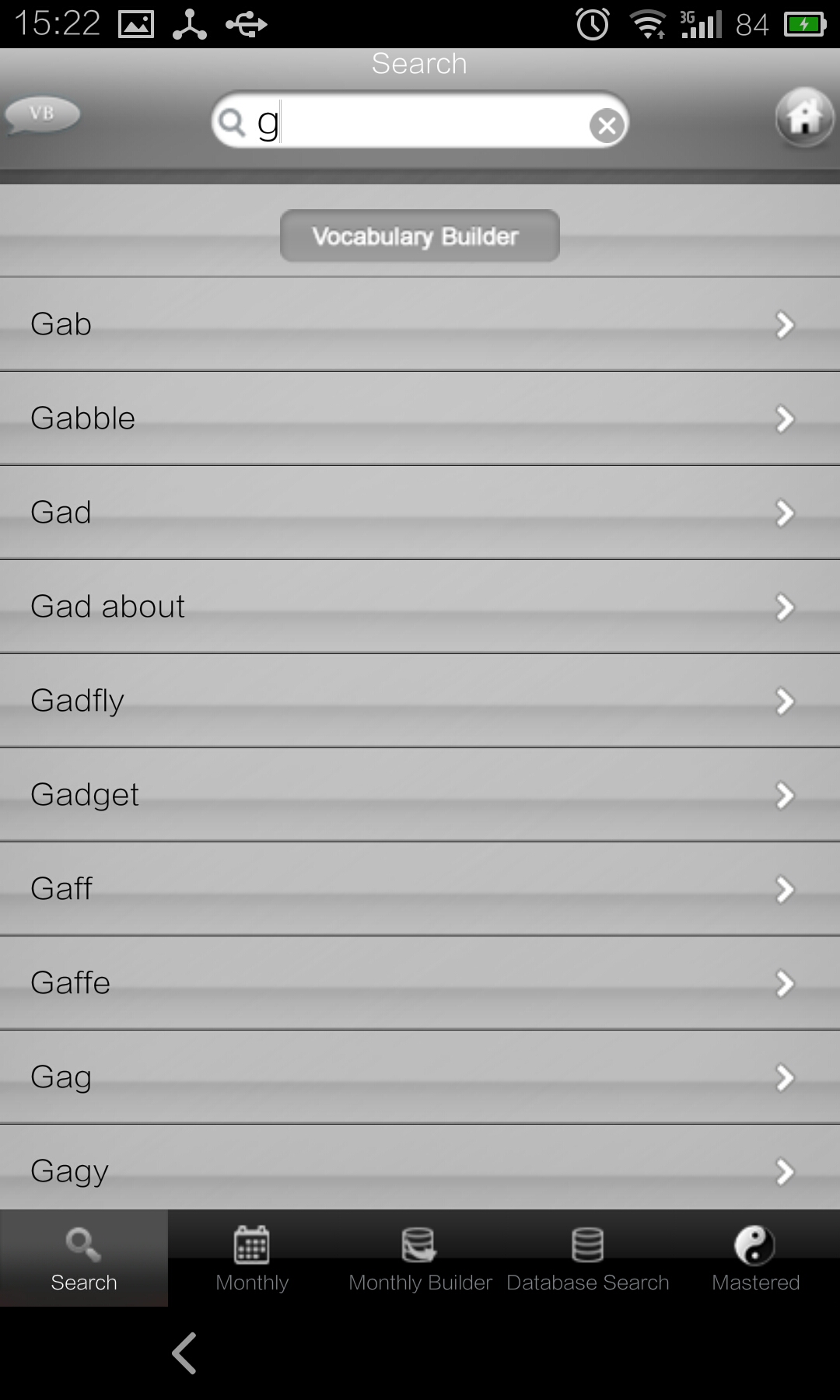This screenshot has height=1400, width=840.
Task: Switch to the Monthly Builder tab
Action: [420, 1258]
